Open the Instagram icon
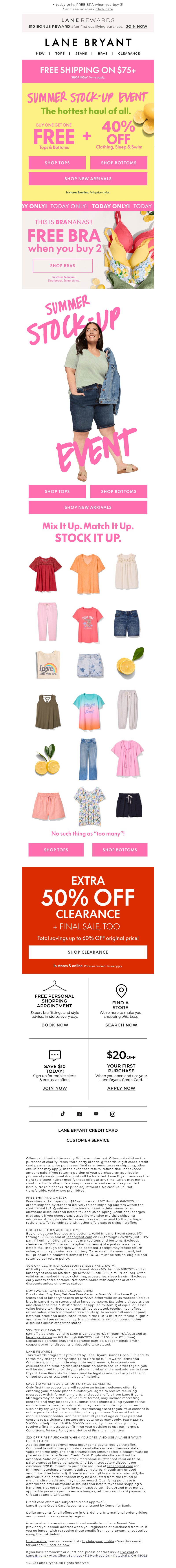Viewport: 176px width, 1568px height. [x=112, y=1114]
